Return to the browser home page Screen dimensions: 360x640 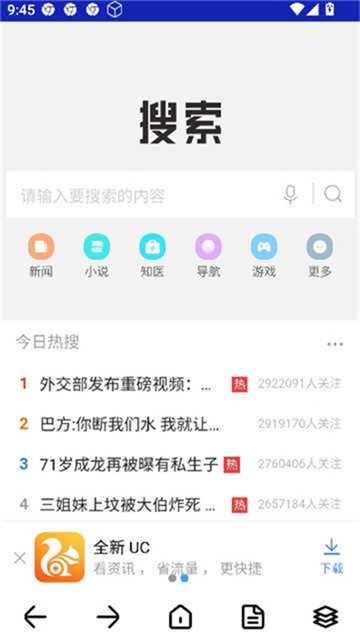click(x=180, y=616)
